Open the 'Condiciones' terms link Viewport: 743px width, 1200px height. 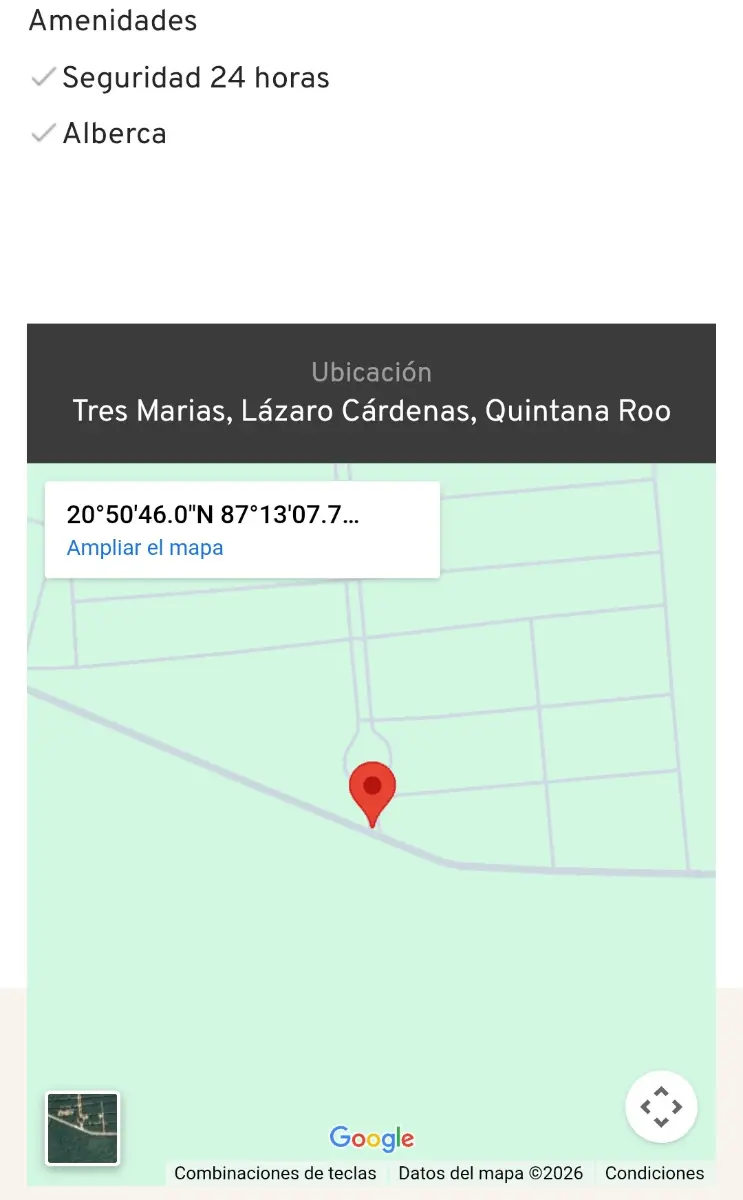(654, 1173)
